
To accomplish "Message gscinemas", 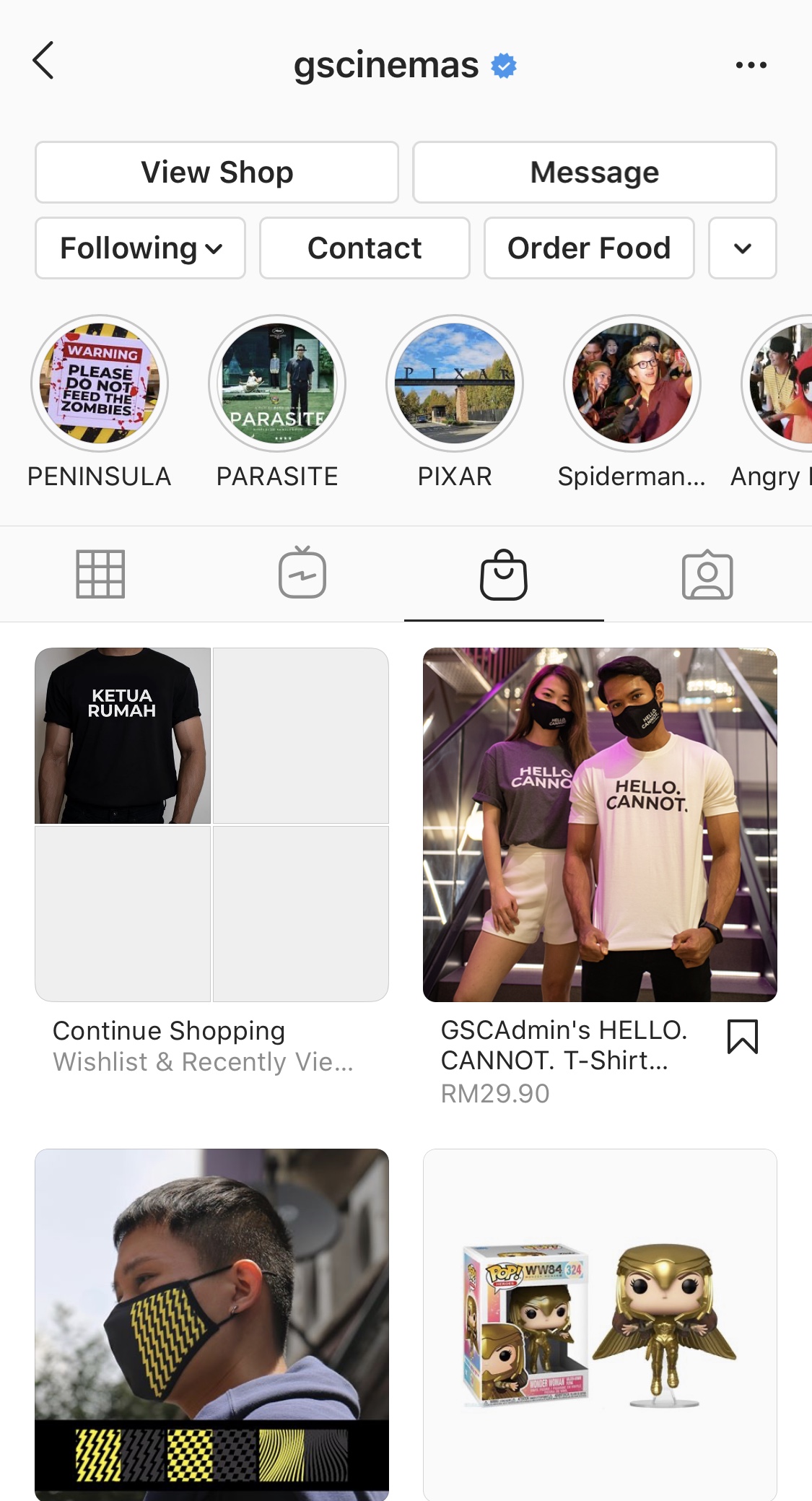I will point(594,172).
